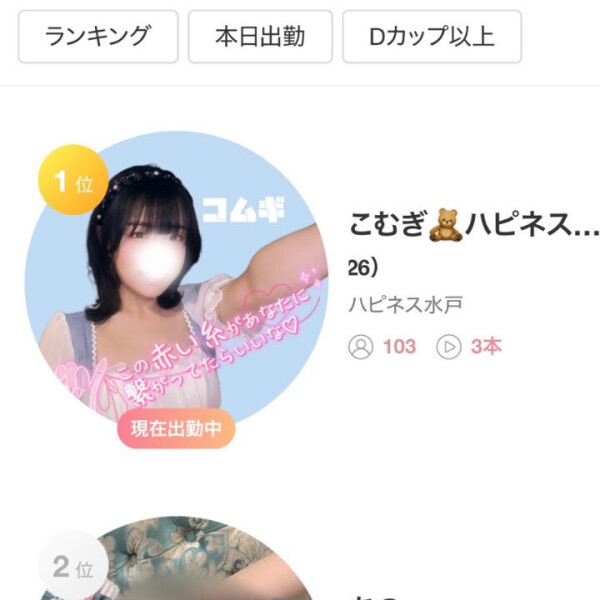Image resolution: width=600 pixels, height=600 pixels.
Task: Open the rank 1 こむぎ profile photo
Action: pyautogui.click(x=176, y=288)
